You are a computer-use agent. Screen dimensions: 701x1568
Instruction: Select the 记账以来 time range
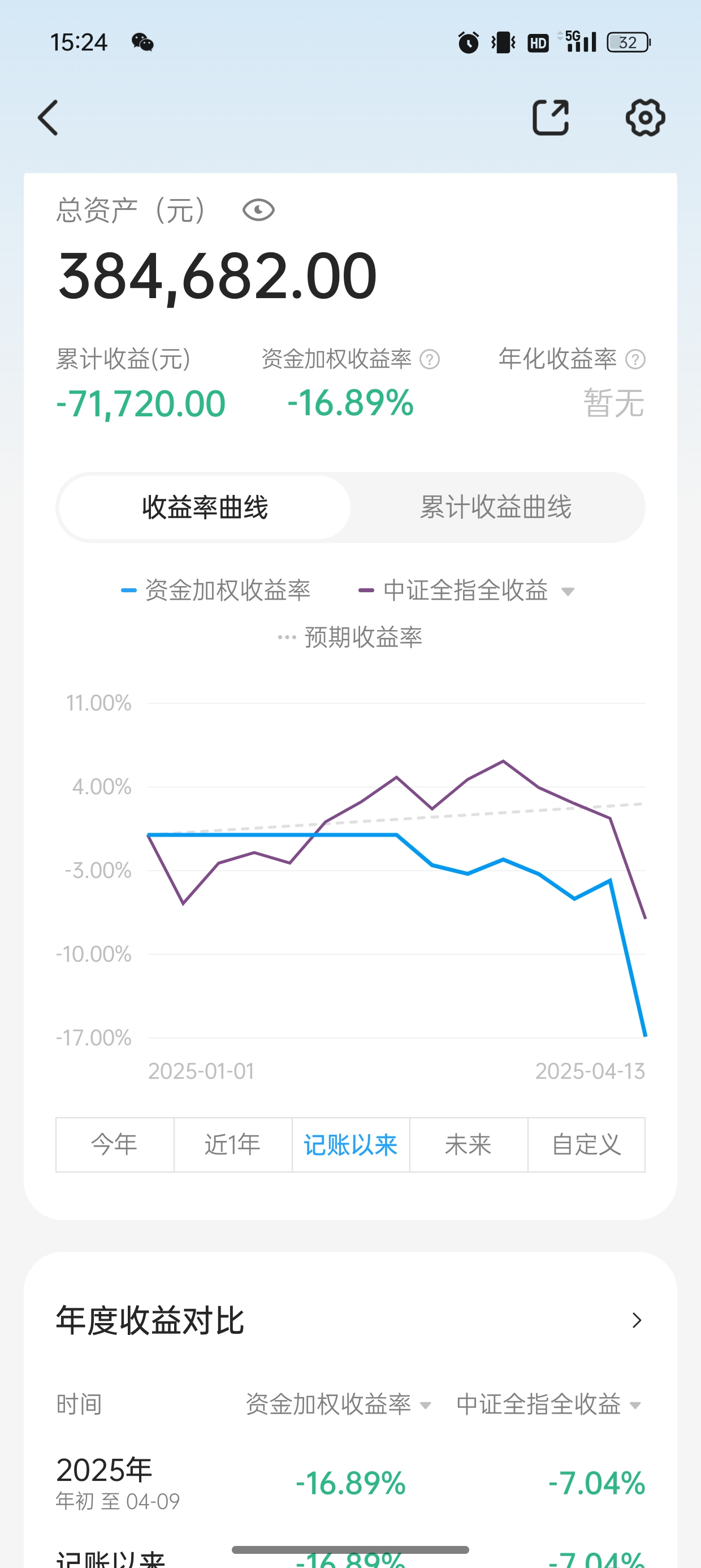click(x=350, y=1144)
